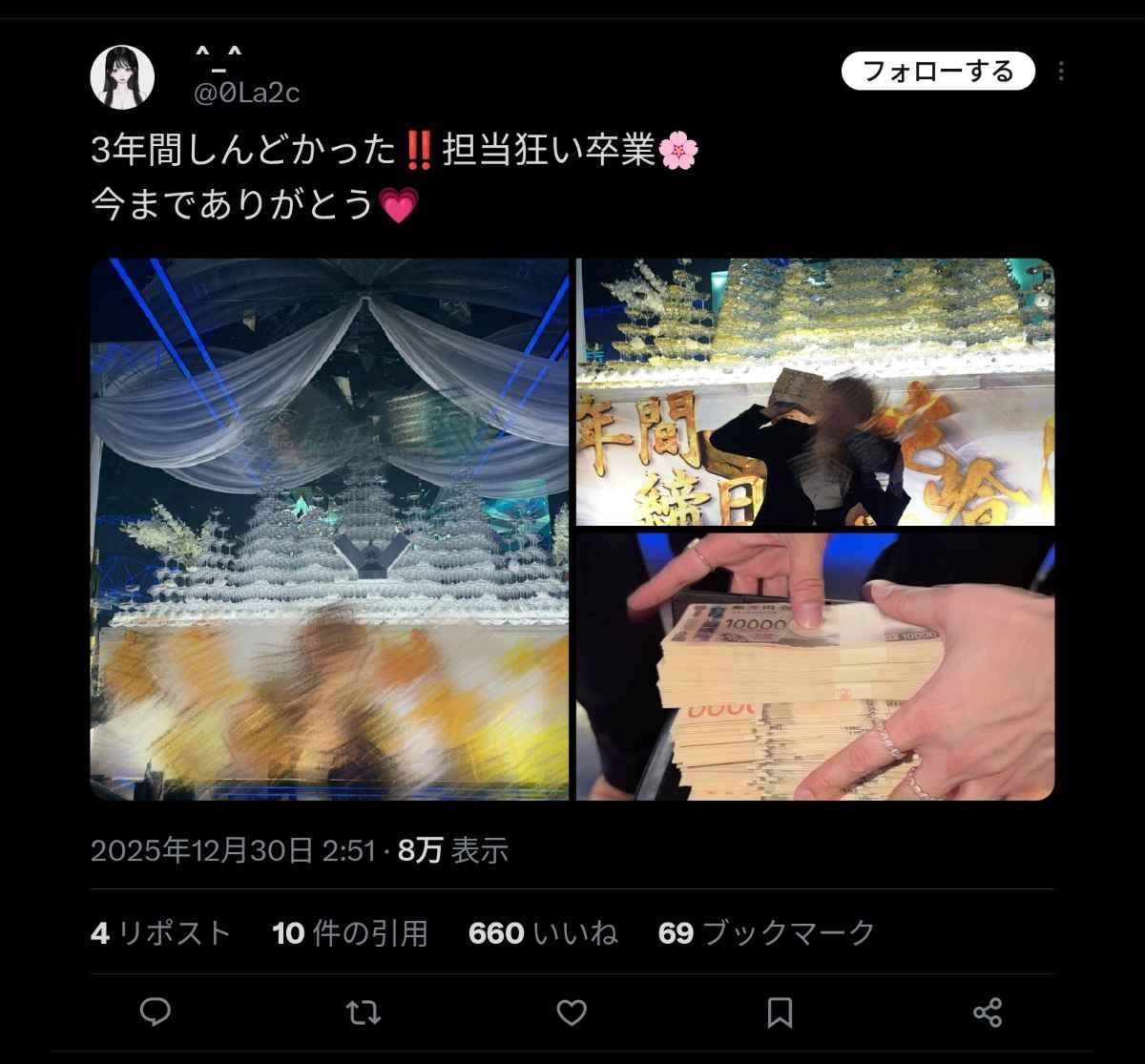Screen dimensions: 1145x1064
Task: Open the author's profile avatar
Action: coord(122,76)
